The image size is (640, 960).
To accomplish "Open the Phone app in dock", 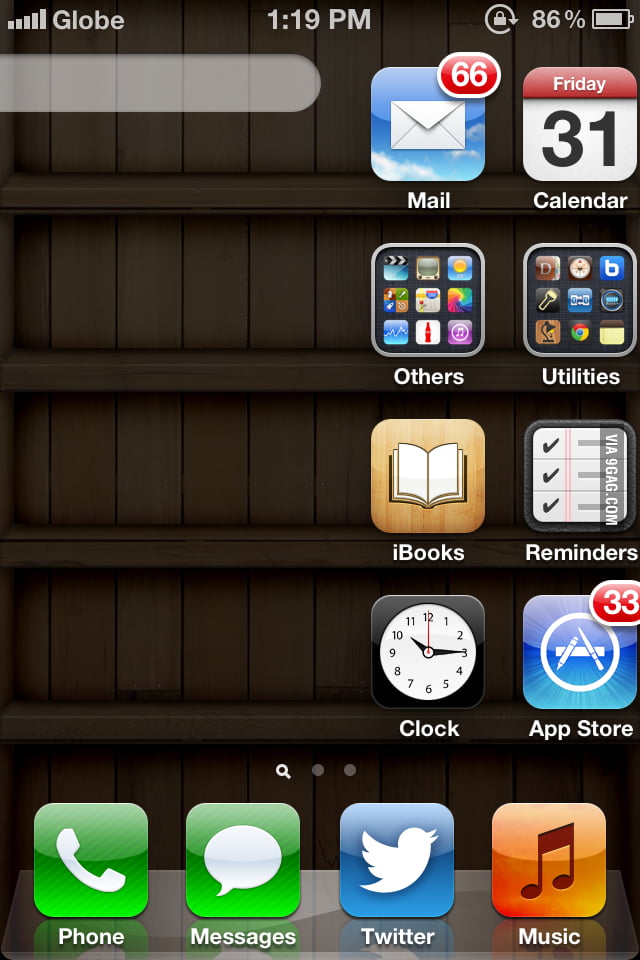I will pos(91,860).
